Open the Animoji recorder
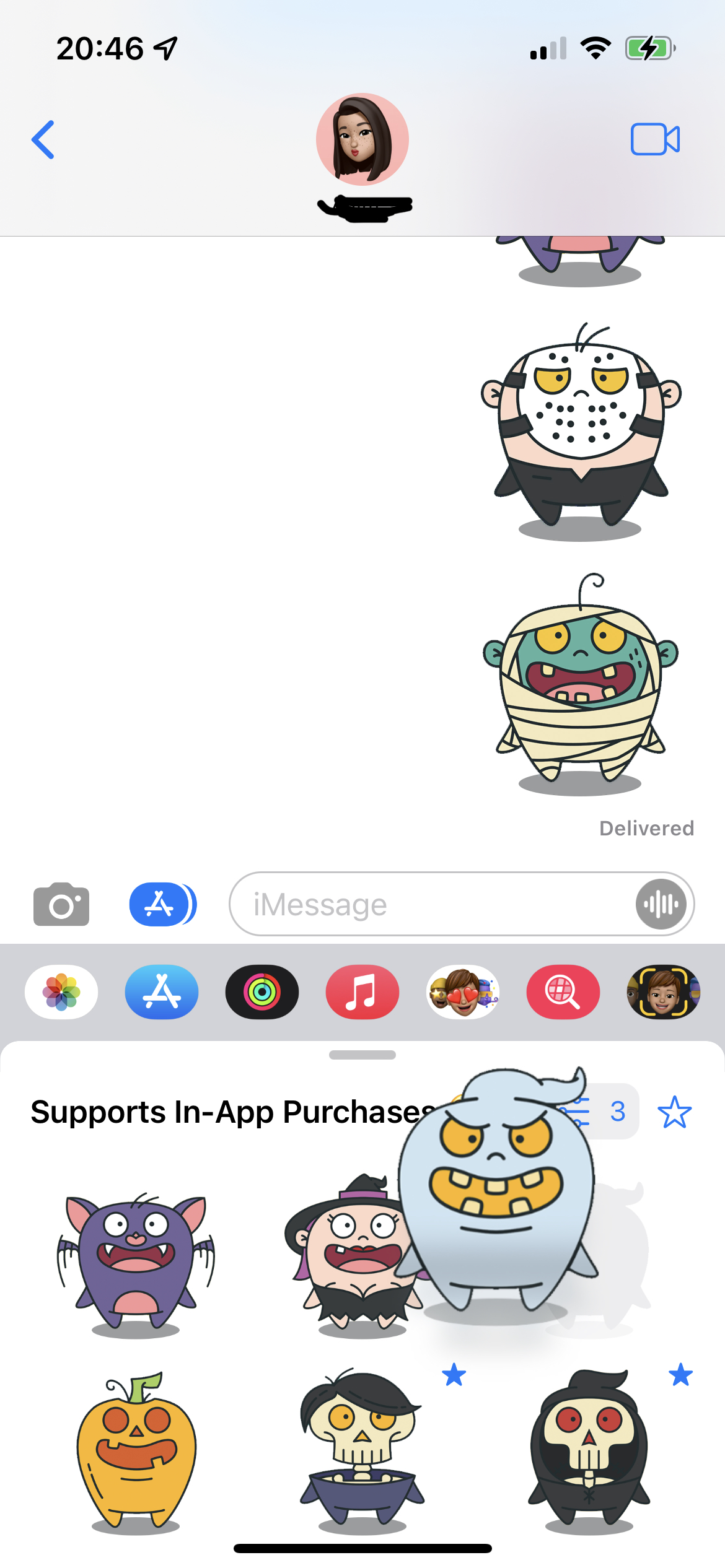The width and height of the screenshot is (725, 1568). 663,992
